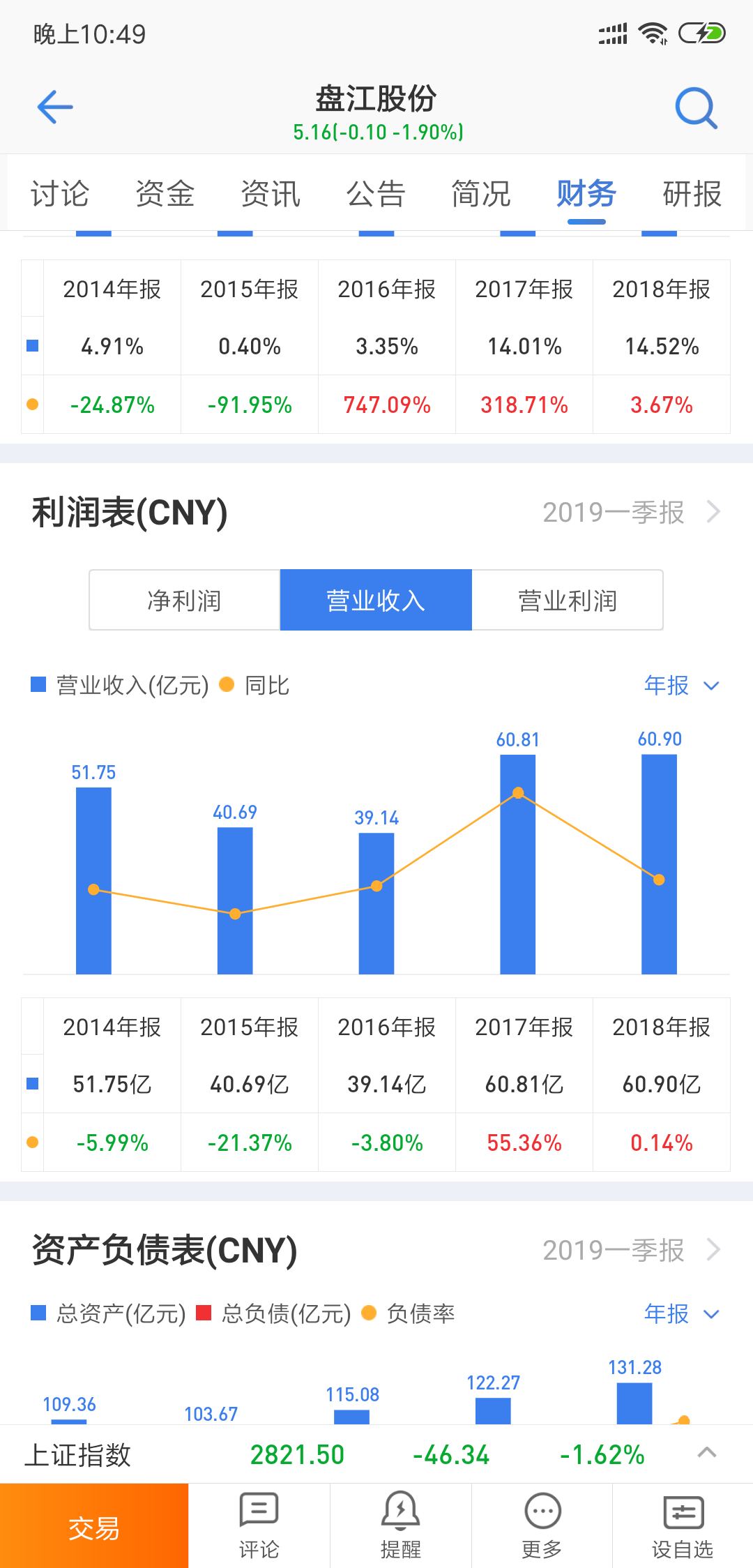Add the stock via 设自选
The width and height of the screenshot is (753, 1568).
tap(683, 1526)
